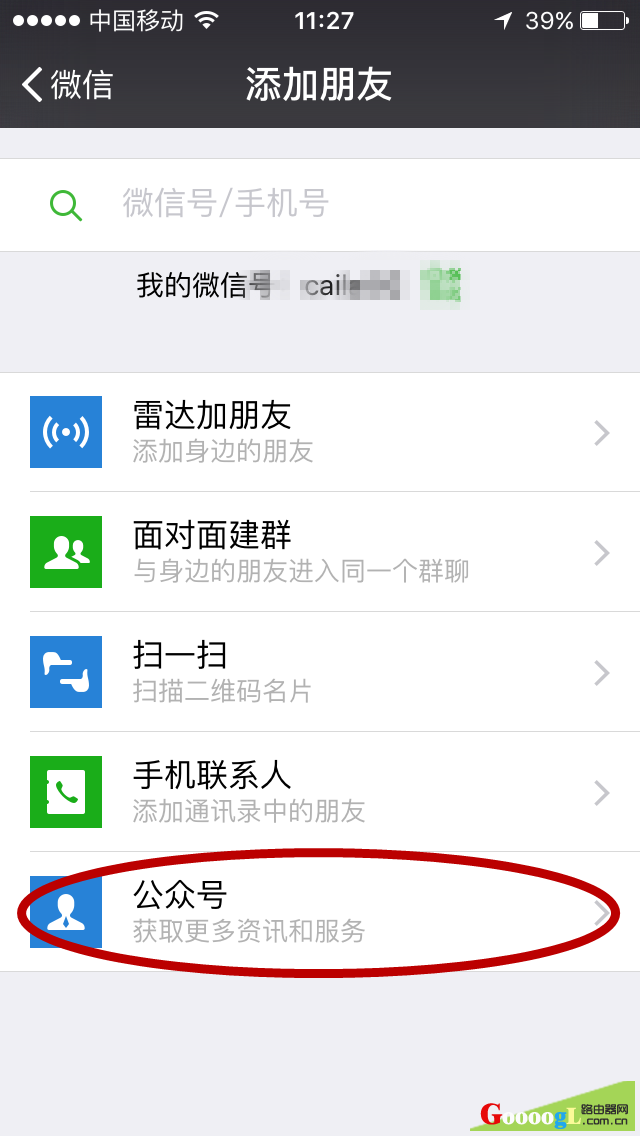Viewport: 640px width, 1136px height.
Task: Go back to 微信 main screen
Action: (x=68, y=85)
